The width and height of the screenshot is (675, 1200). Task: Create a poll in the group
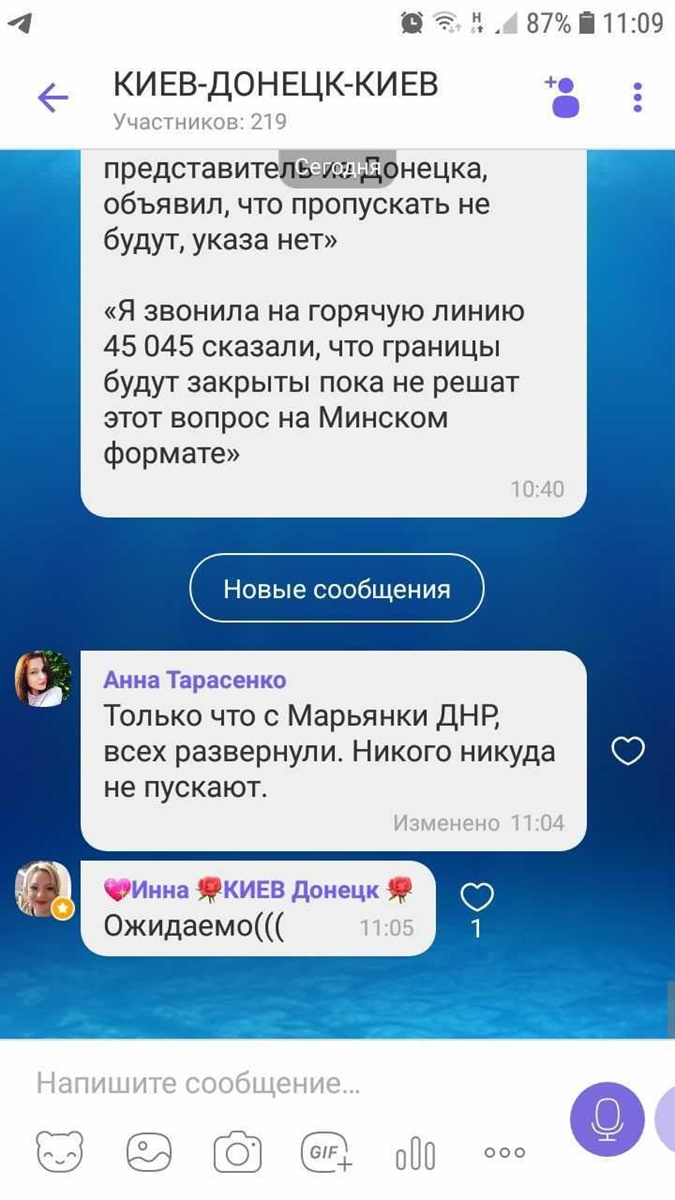416,1153
